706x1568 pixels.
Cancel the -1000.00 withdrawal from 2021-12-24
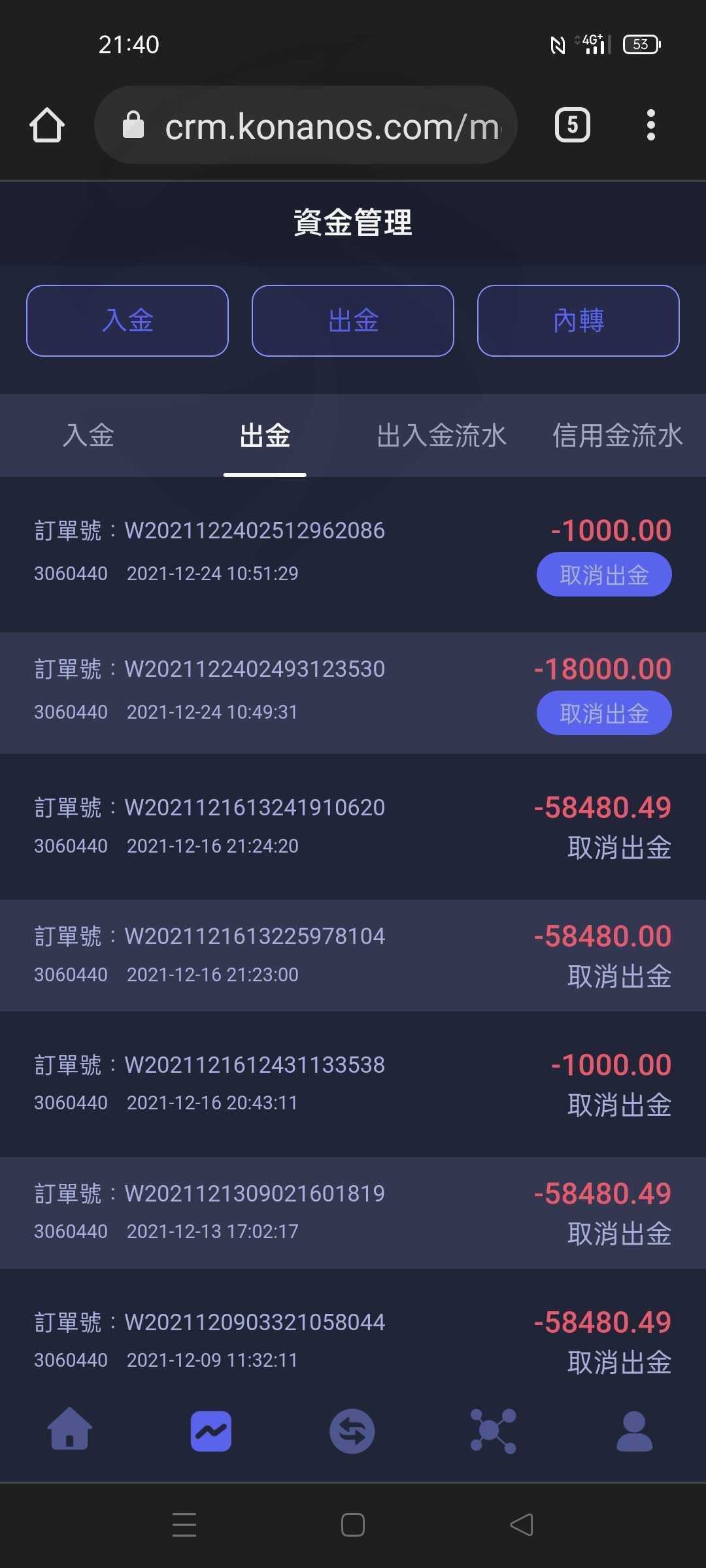[x=604, y=575]
